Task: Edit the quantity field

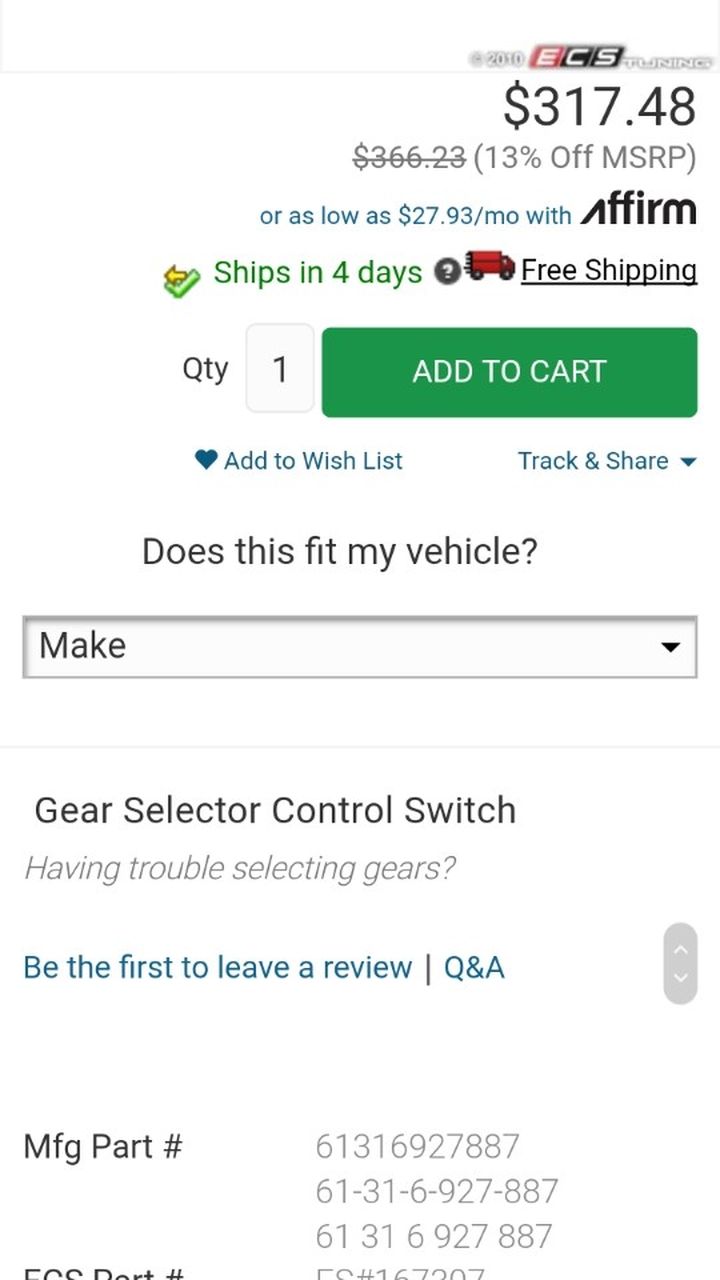Action: 280,369
